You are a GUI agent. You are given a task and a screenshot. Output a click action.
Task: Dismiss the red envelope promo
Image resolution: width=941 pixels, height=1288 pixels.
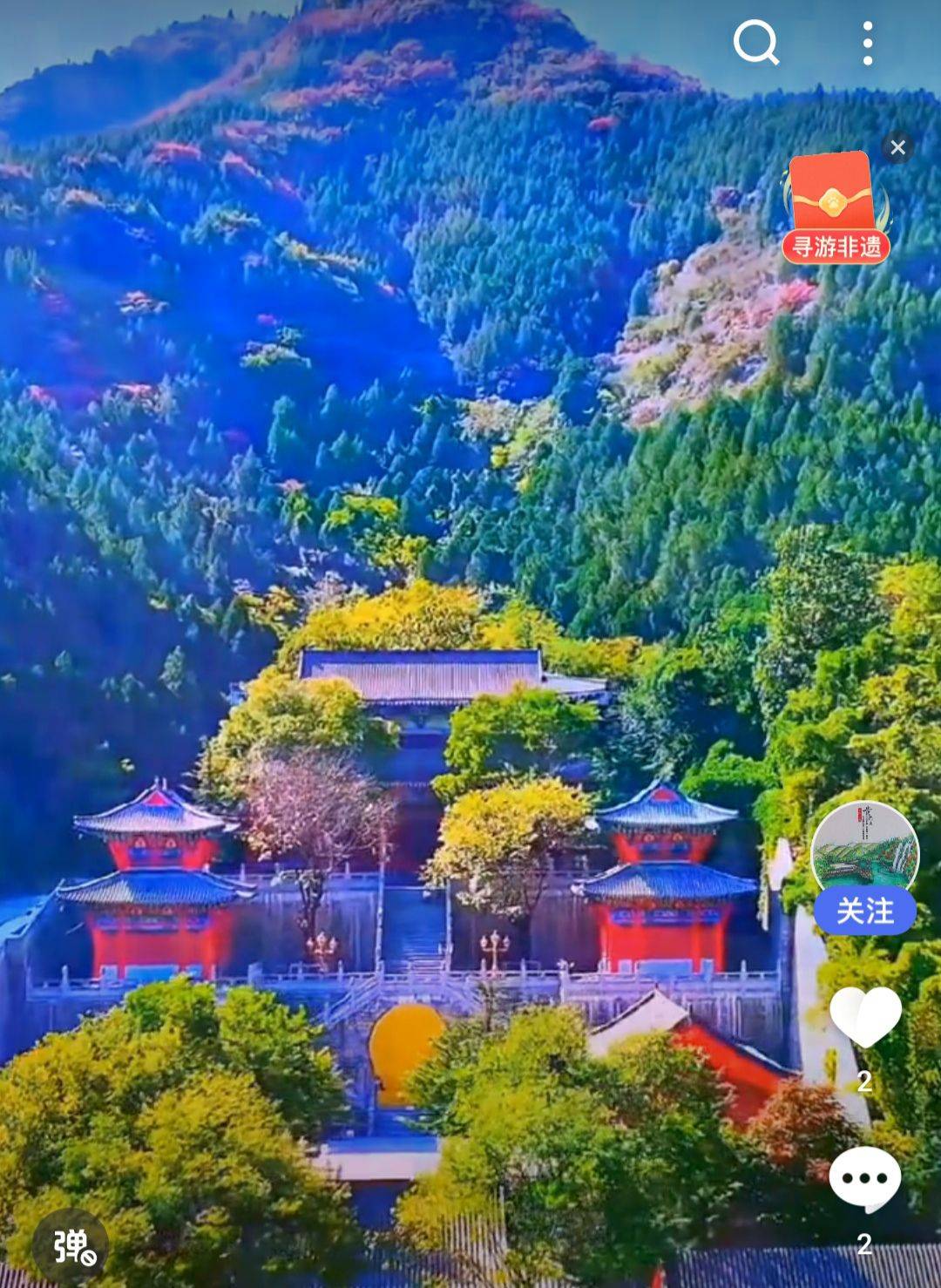897,147
